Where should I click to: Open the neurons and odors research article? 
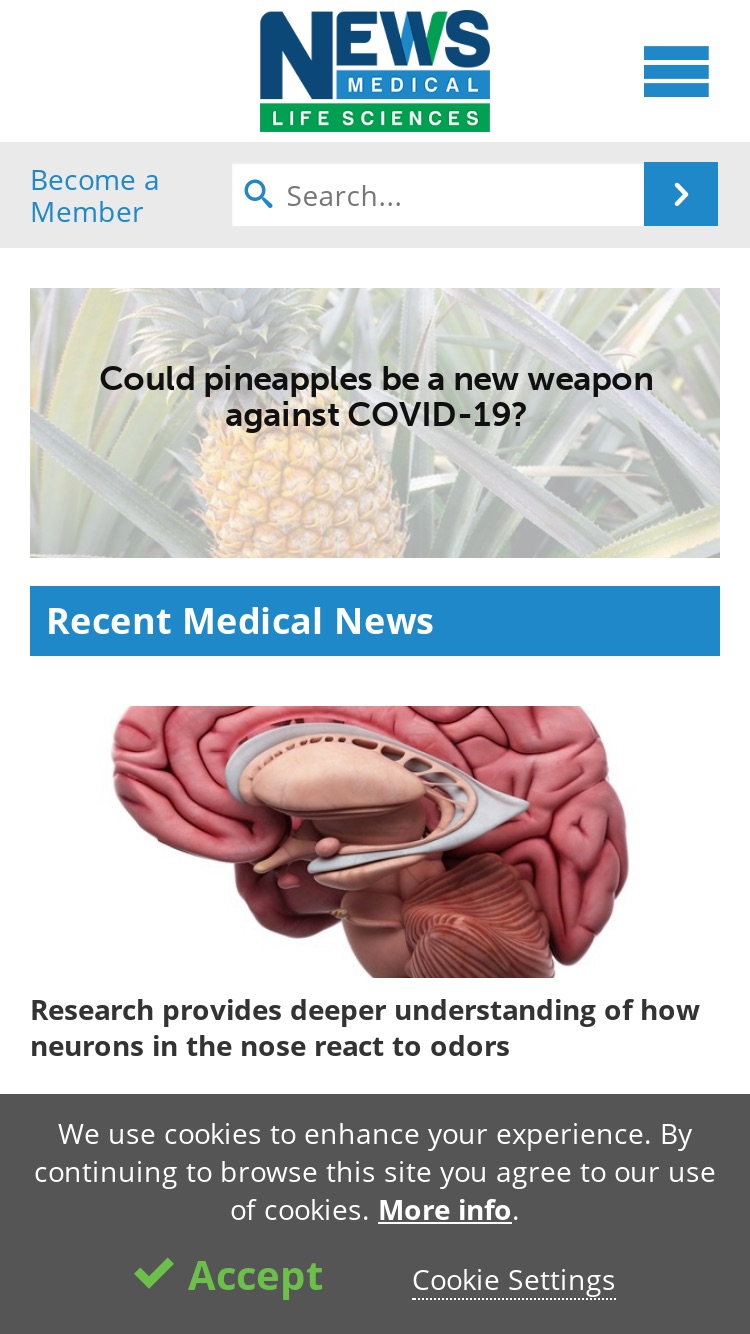pyautogui.click(x=365, y=1028)
